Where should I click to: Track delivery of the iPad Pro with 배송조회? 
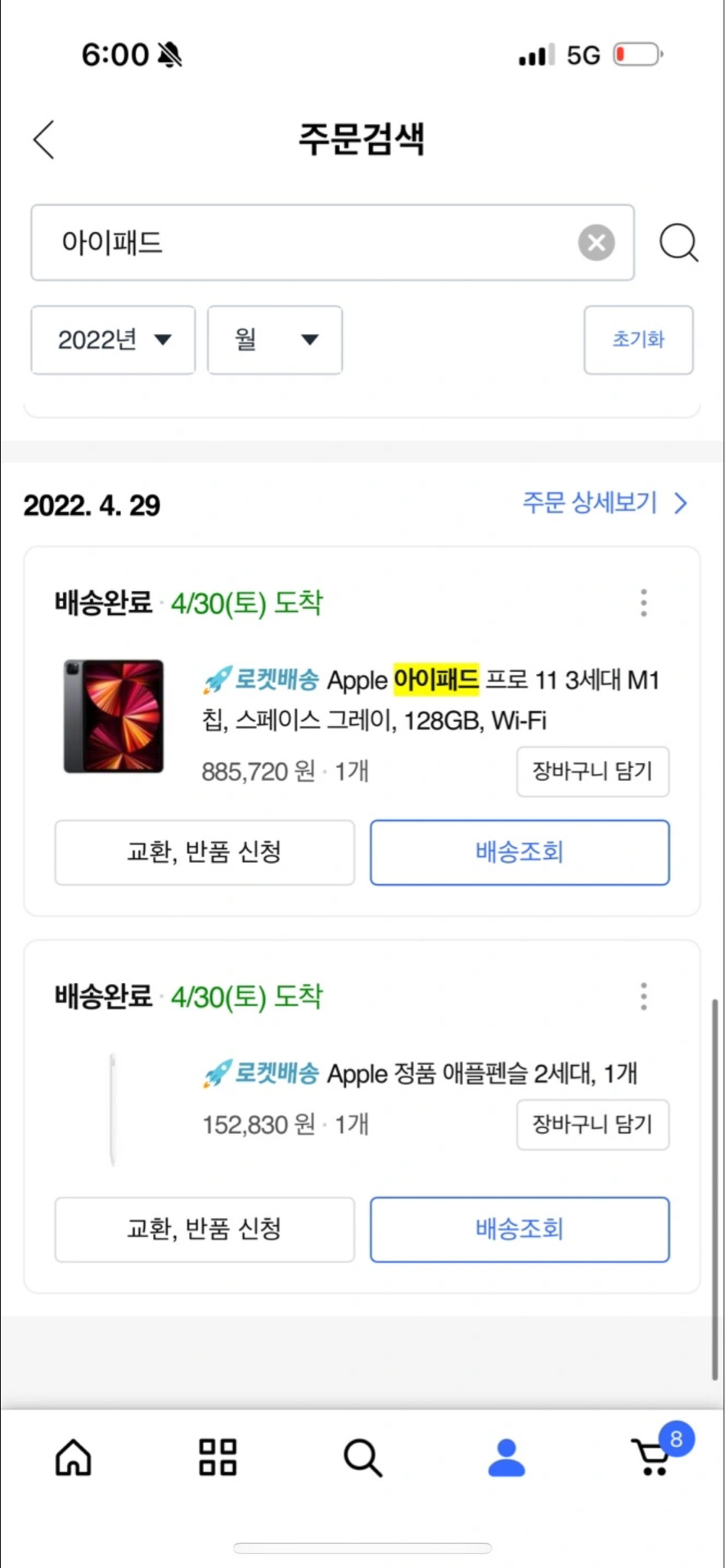tap(520, 852)
